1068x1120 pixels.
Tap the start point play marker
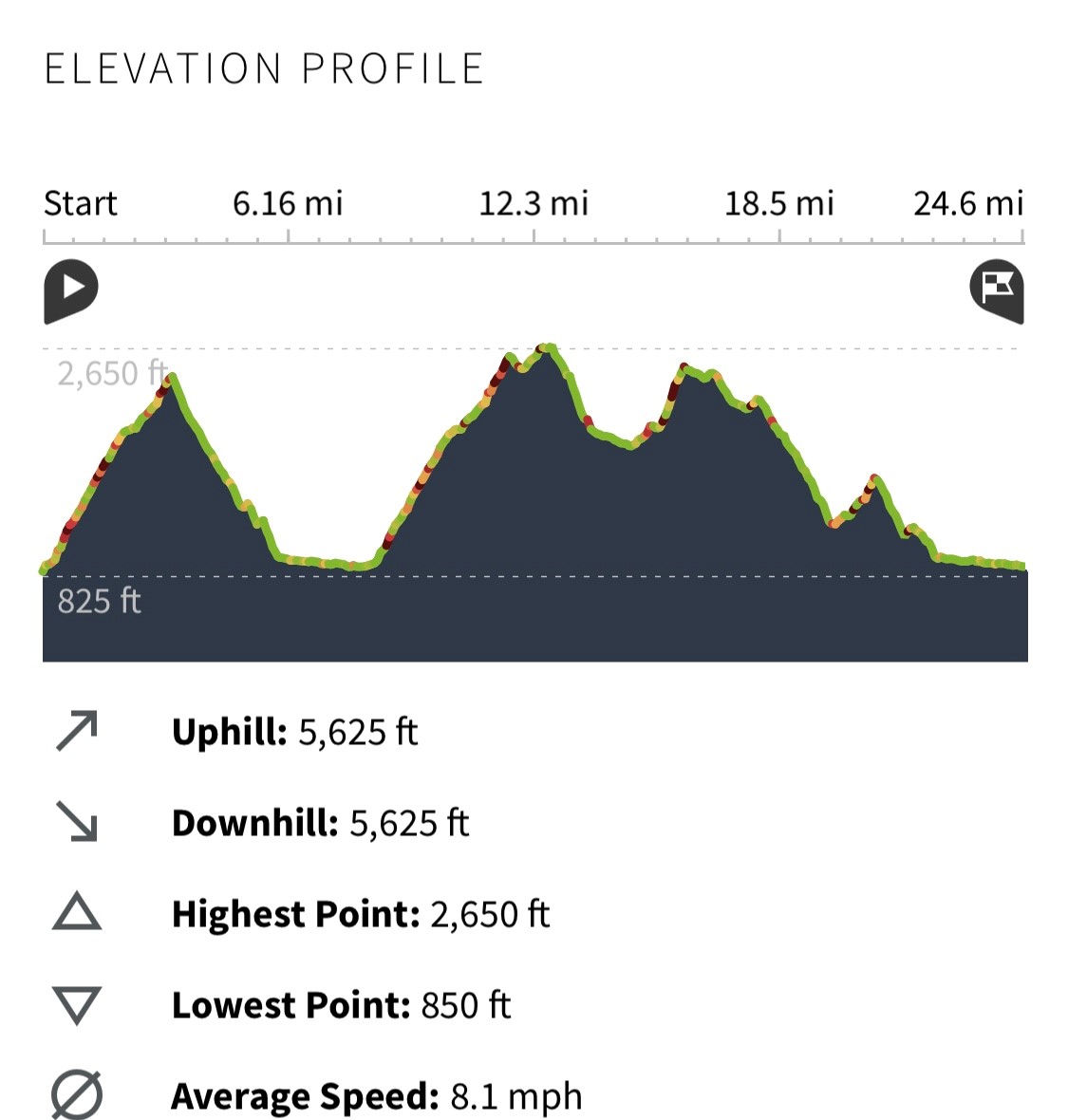tap(70, 288)
